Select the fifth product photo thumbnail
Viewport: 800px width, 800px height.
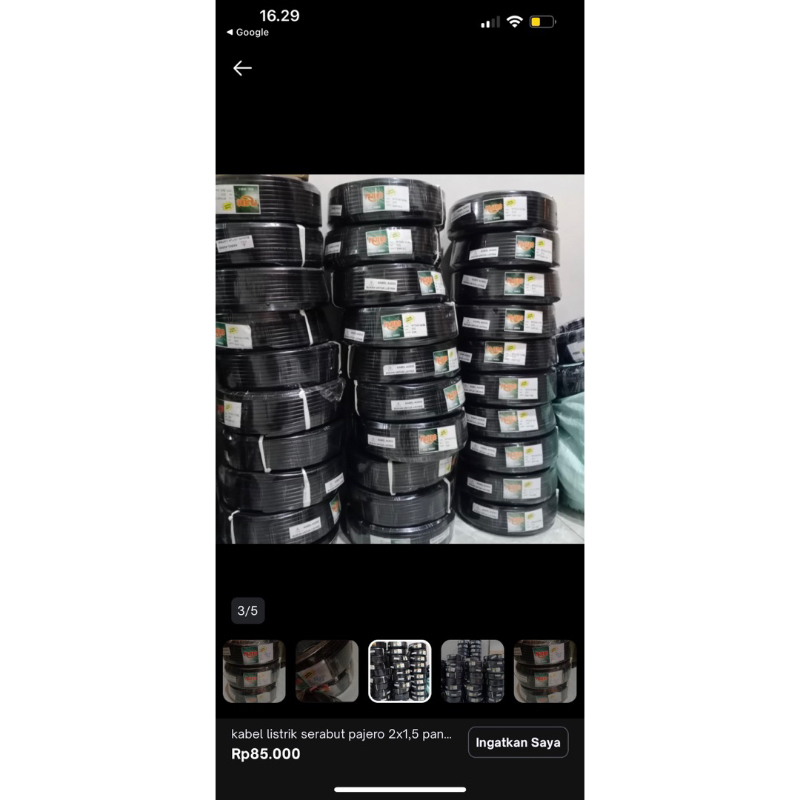coord(545,671)
